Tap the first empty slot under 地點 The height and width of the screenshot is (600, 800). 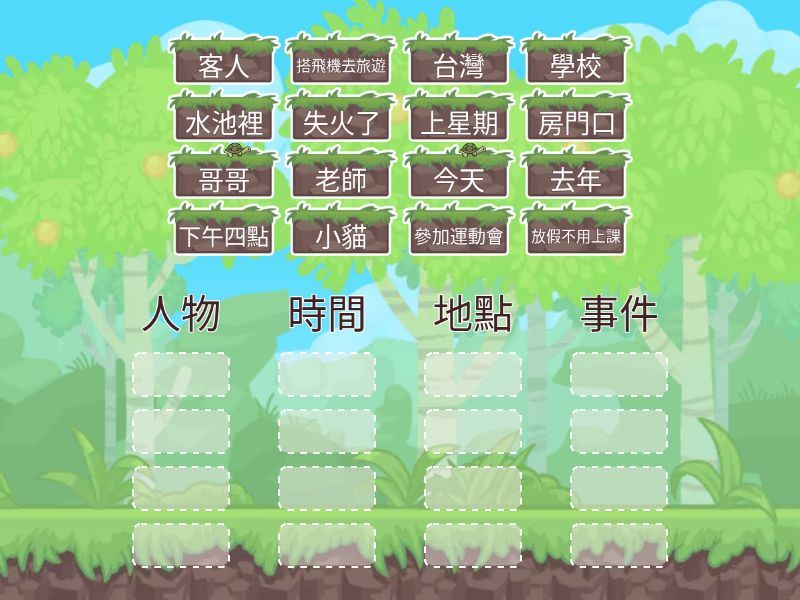click(x=473, y=374)
